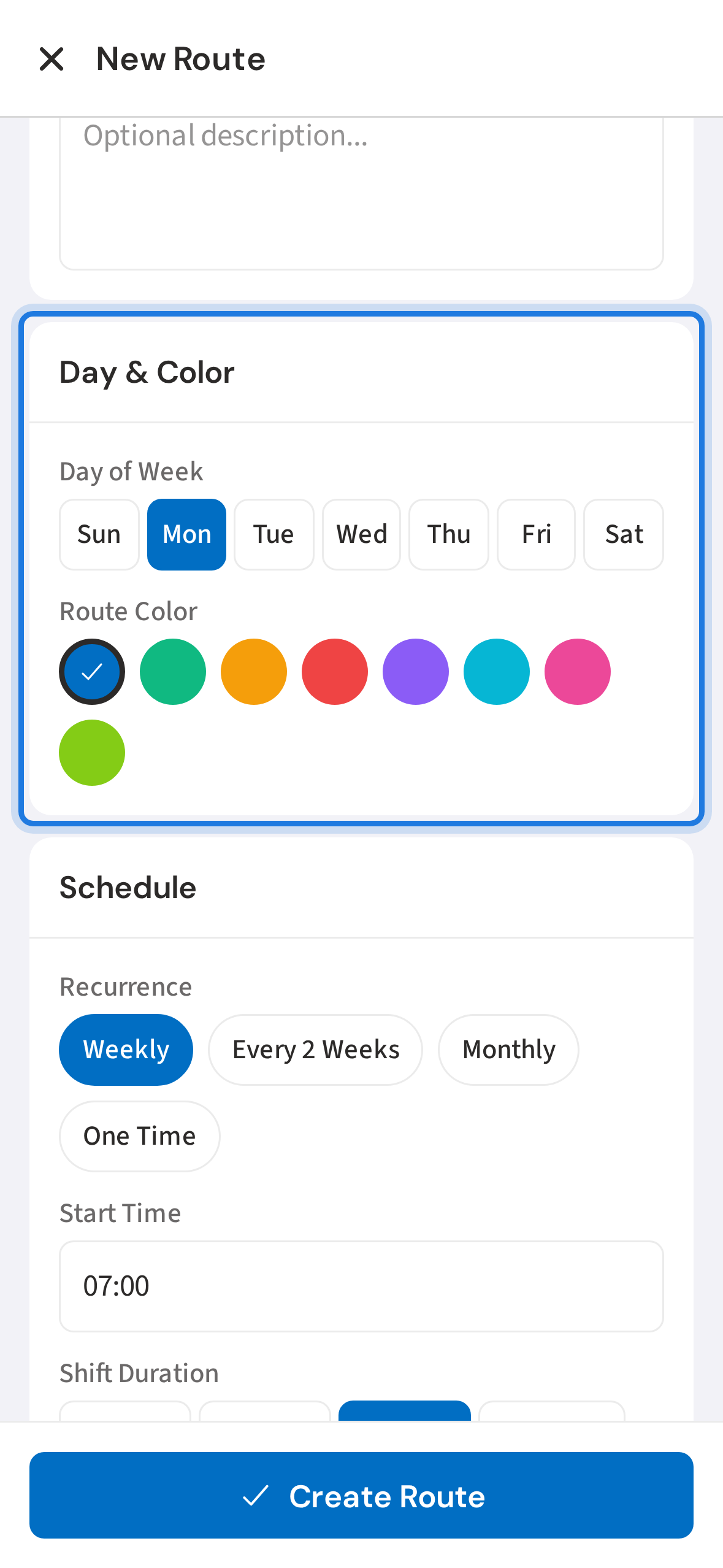Select Wednesday as the route day
Image resolution: width=723 pixels, height=1568 pixels.
361,534
